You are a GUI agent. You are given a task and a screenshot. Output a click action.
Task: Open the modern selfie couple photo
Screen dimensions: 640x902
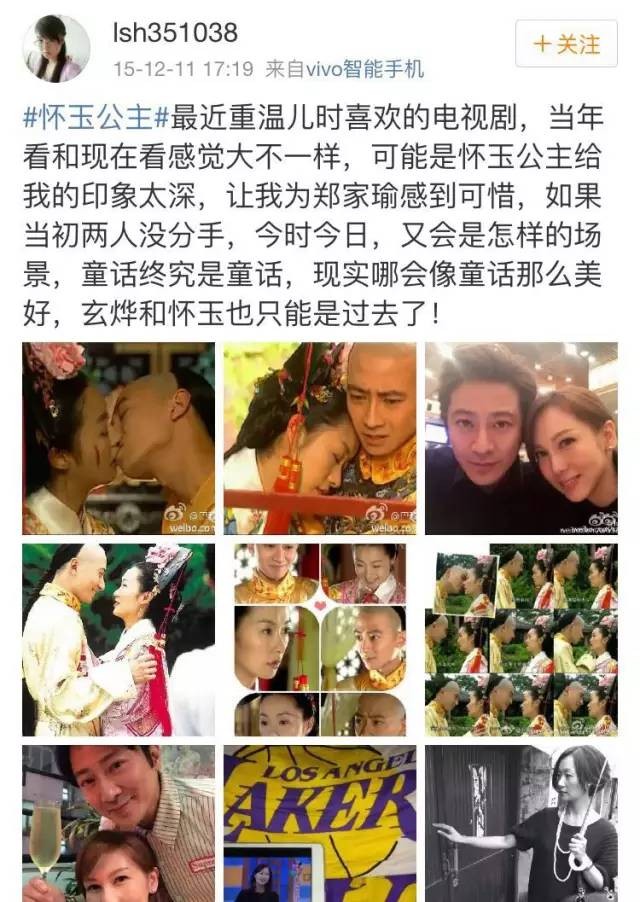(521, 438)
